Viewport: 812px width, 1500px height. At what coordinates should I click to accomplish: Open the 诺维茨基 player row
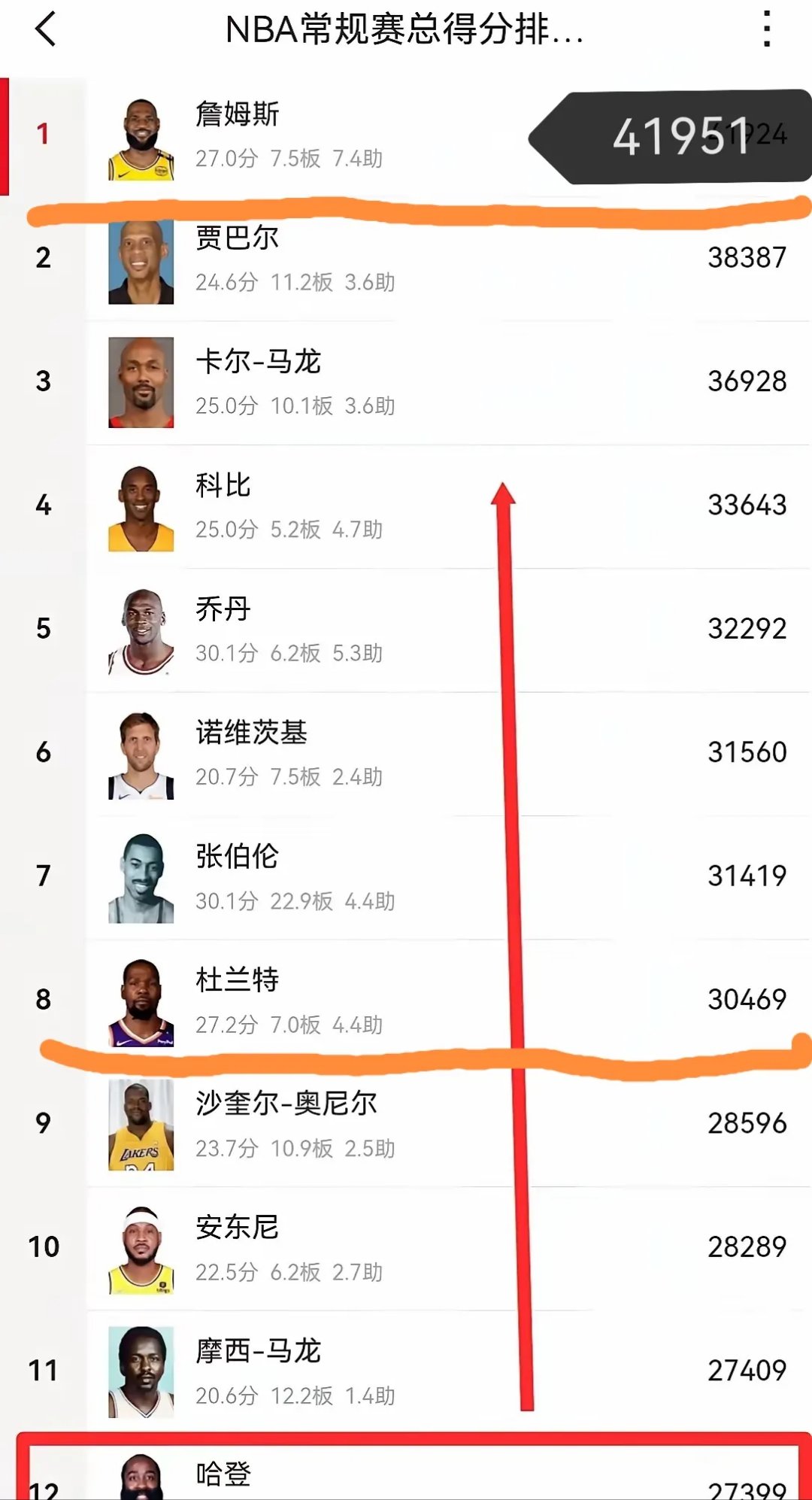coord(406,754)
